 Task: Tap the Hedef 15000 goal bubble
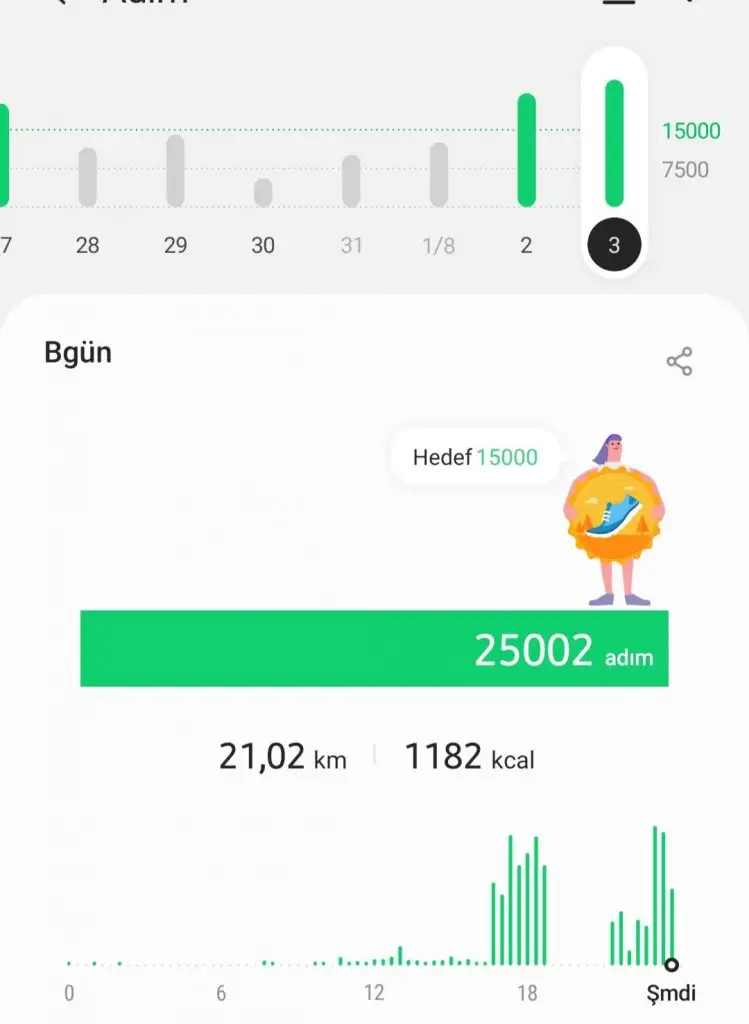pos(475,458)
